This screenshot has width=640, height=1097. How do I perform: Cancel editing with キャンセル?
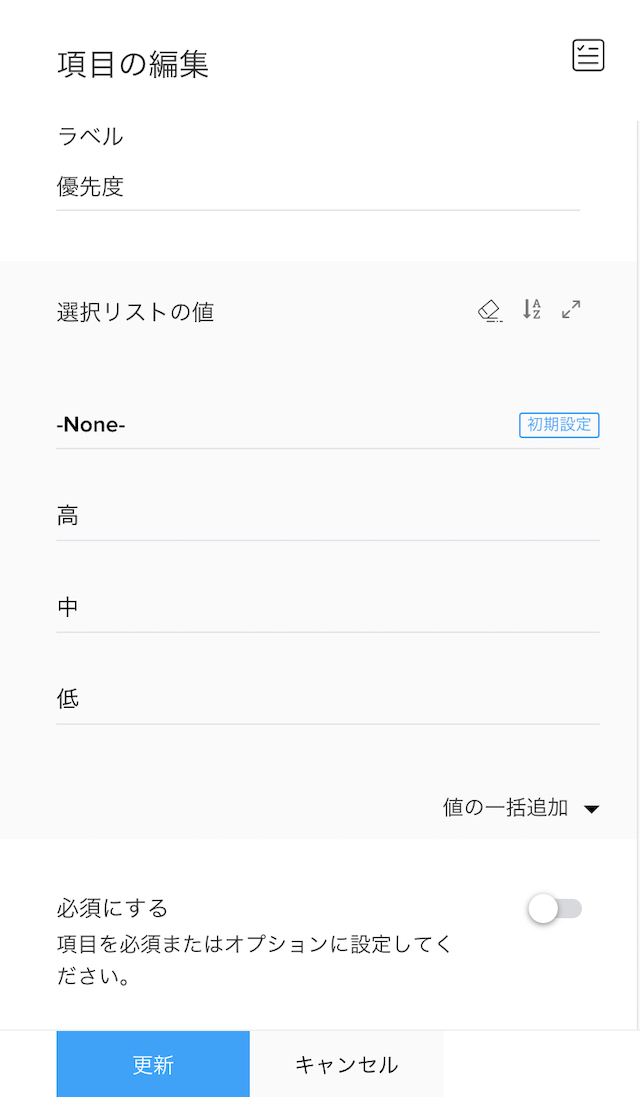click(x=346, y=1064)
